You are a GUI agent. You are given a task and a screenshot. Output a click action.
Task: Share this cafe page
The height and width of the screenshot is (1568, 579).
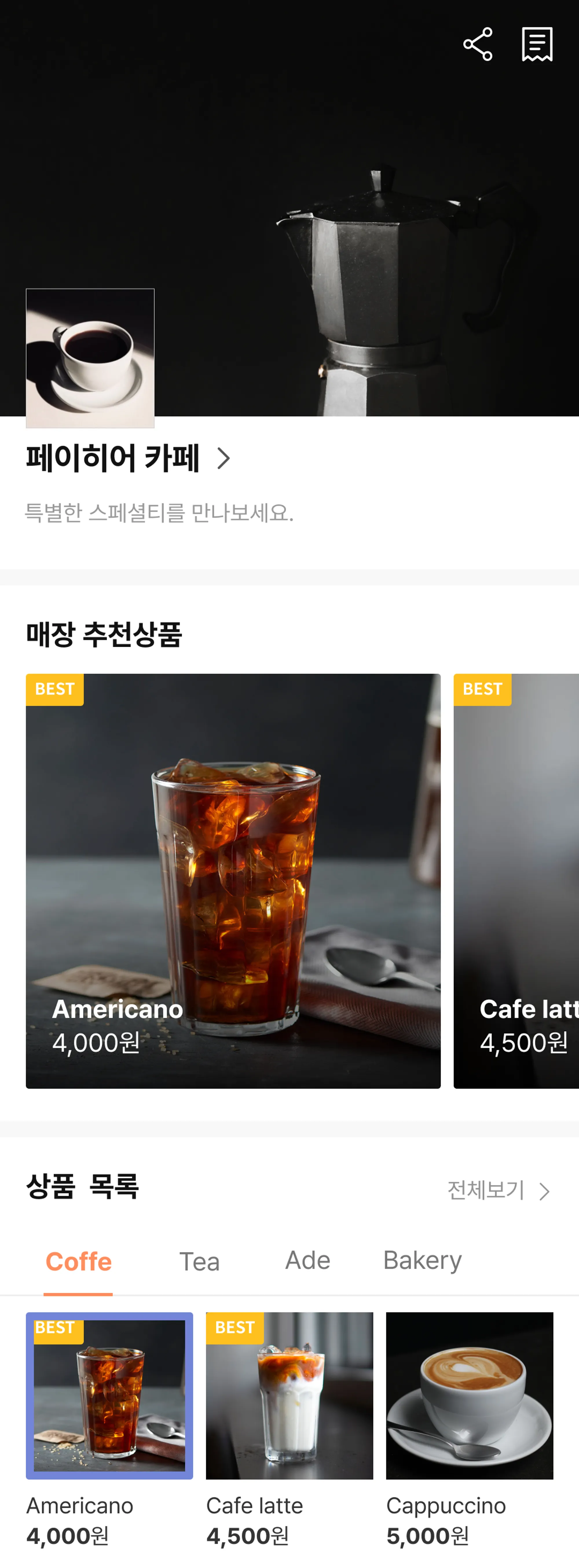coord(477,44)
